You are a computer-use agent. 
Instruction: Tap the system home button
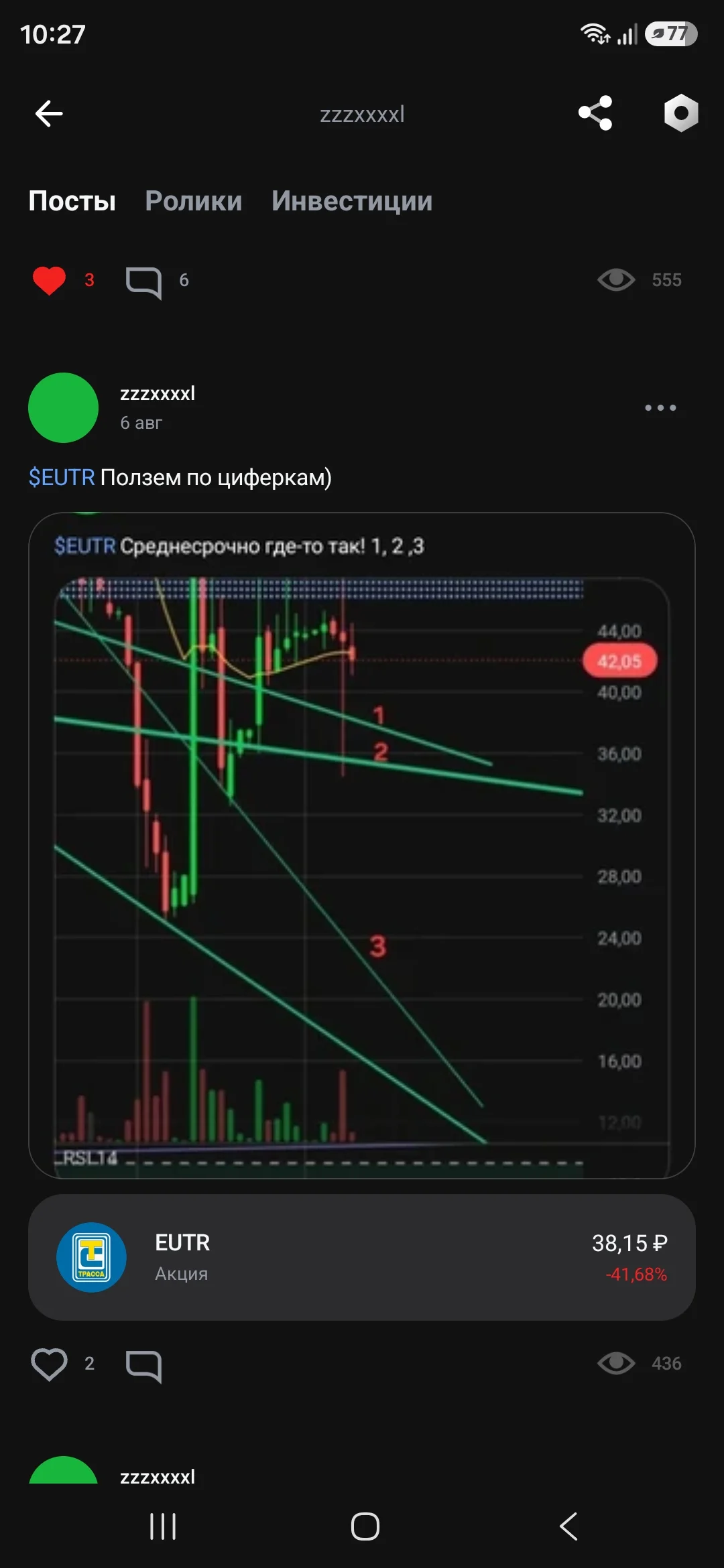(365, 1526)
